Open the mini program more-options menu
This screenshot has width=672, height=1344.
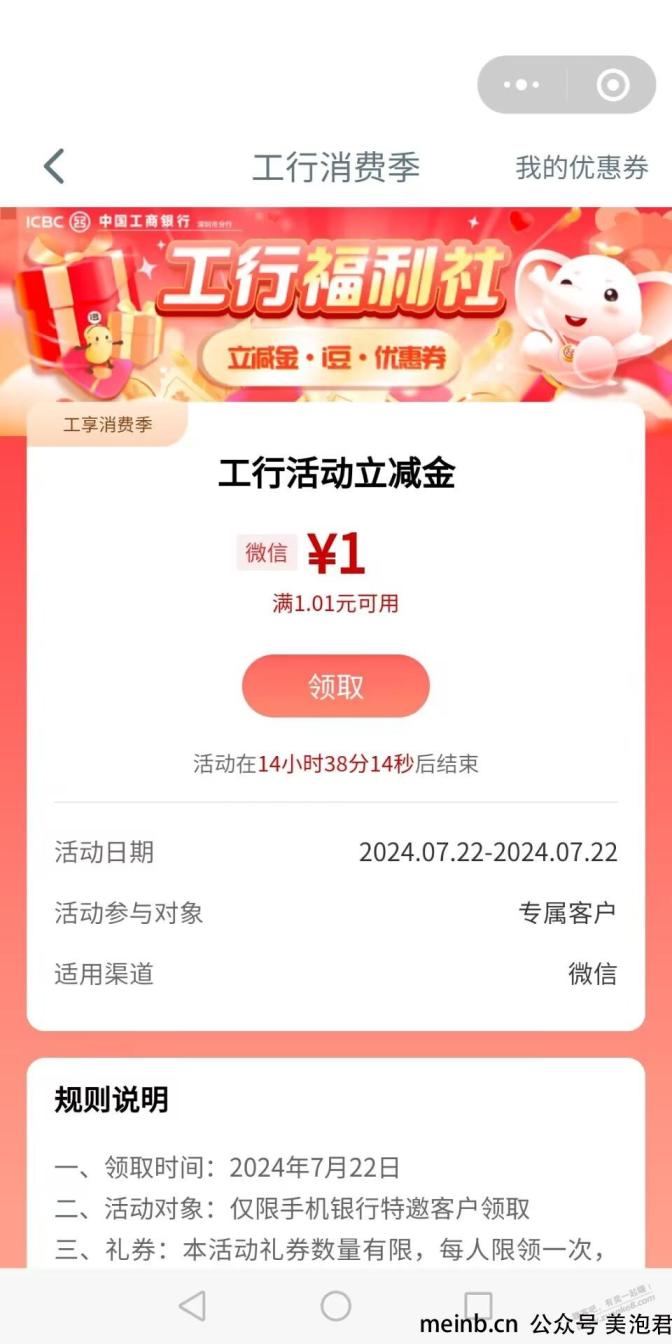[521, 85]
